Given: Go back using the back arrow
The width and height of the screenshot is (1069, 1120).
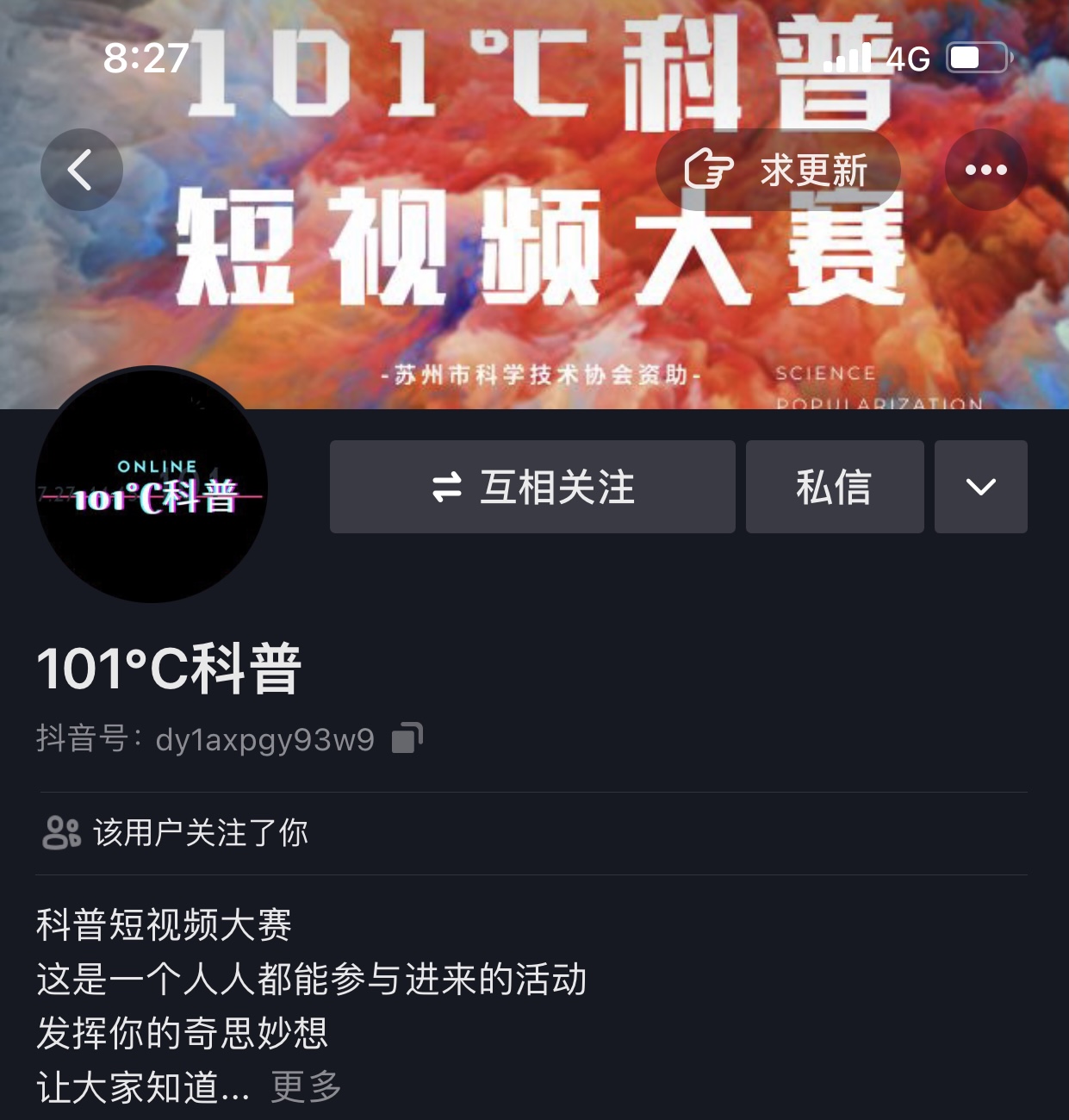Looking at the screenshot, I should (x=81, y=170).
